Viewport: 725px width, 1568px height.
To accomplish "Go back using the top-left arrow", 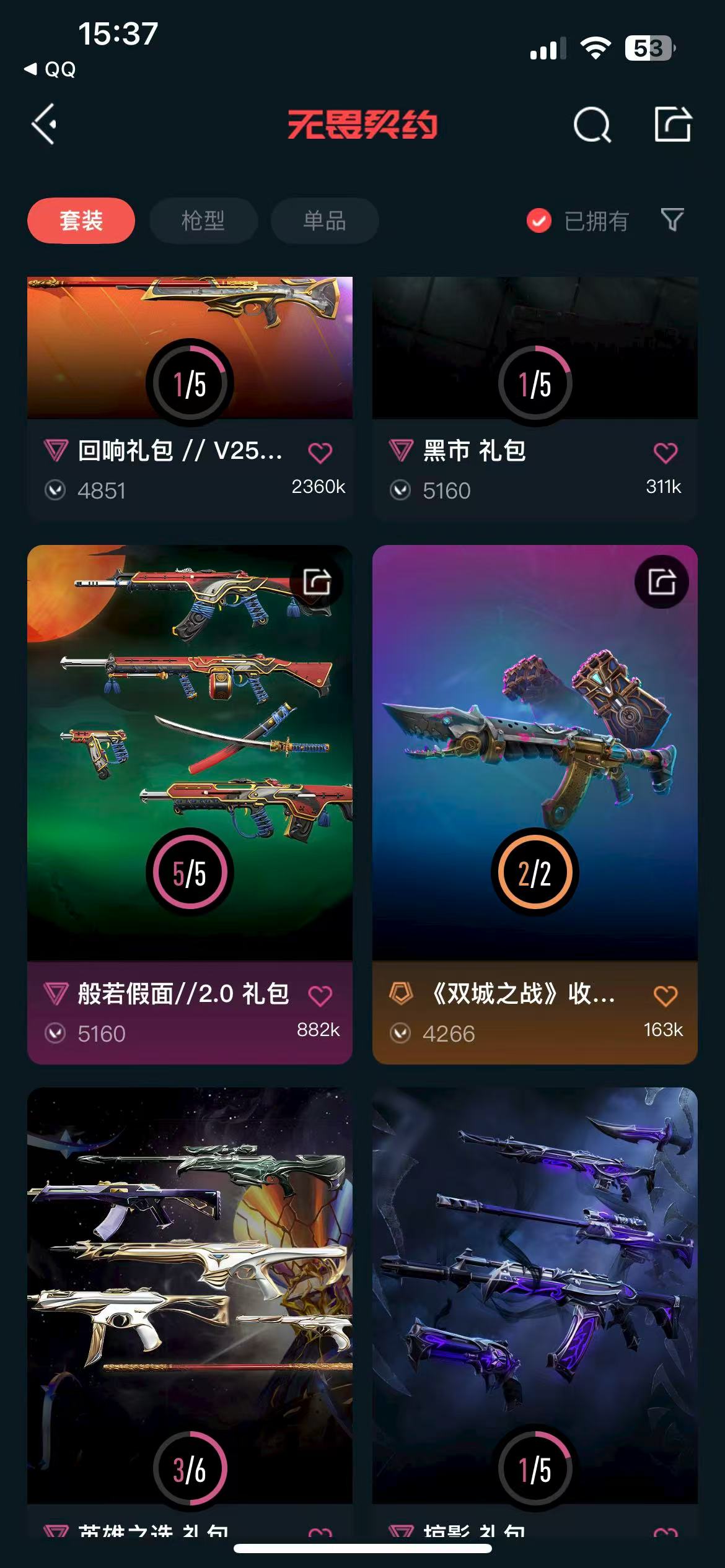I will click(x=45, y=124).
